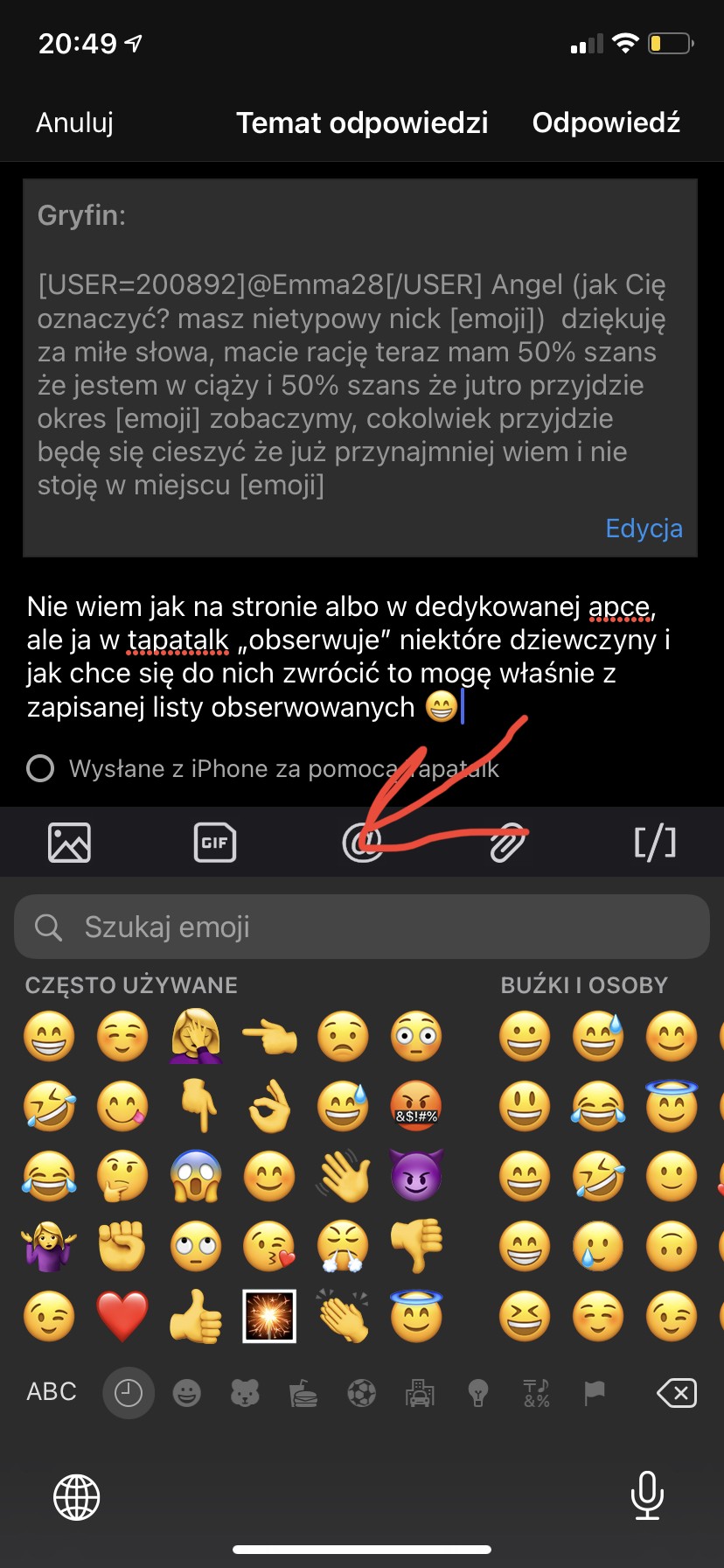
Task: Open the GIF picker
Action: [214, 843]
